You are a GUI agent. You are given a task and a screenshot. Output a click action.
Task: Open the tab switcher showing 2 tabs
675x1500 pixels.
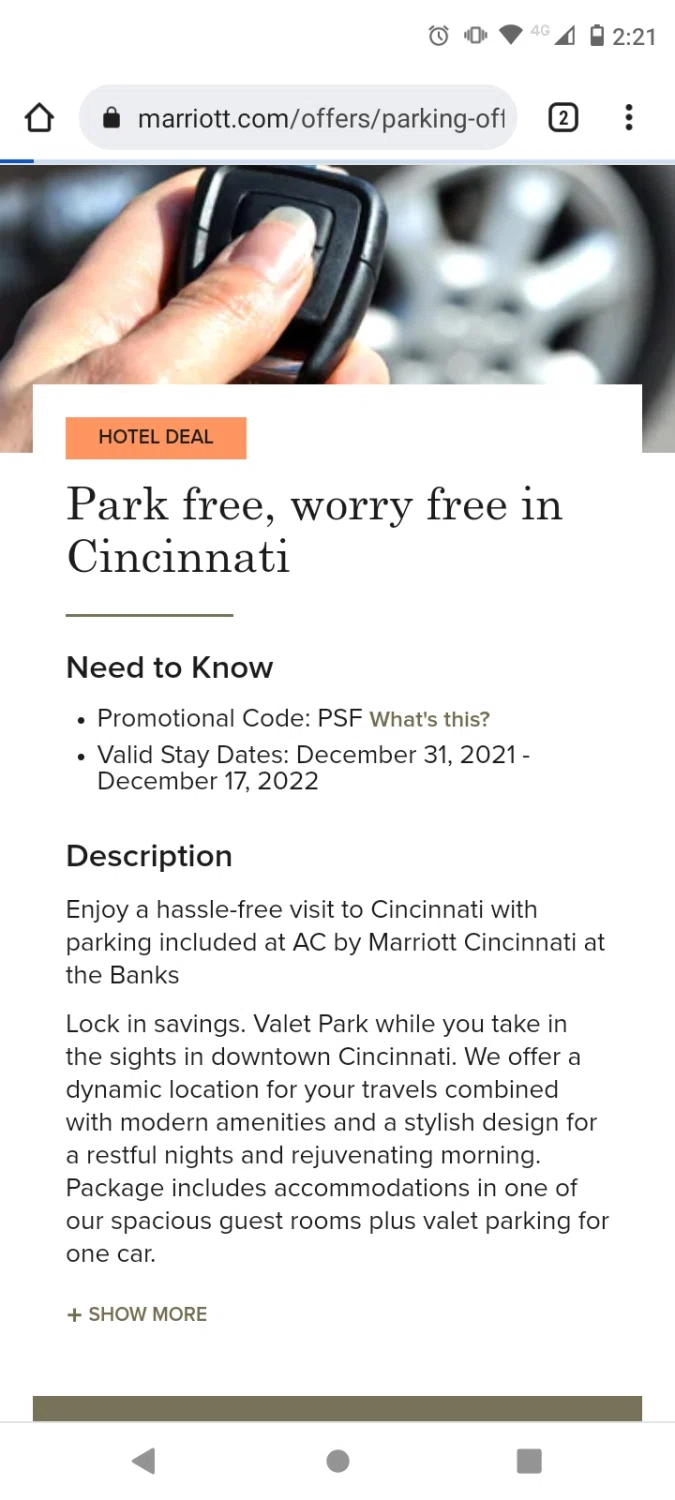point(563,119)
